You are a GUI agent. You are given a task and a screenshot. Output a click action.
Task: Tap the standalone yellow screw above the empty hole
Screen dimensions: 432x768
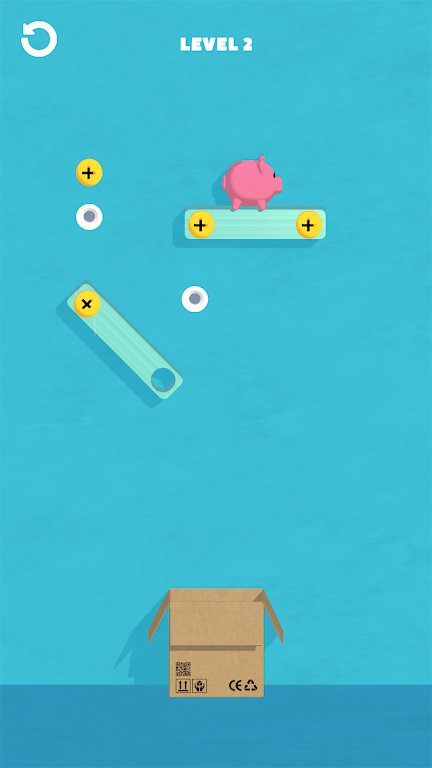pyautogui.click(x=89, y=173)
